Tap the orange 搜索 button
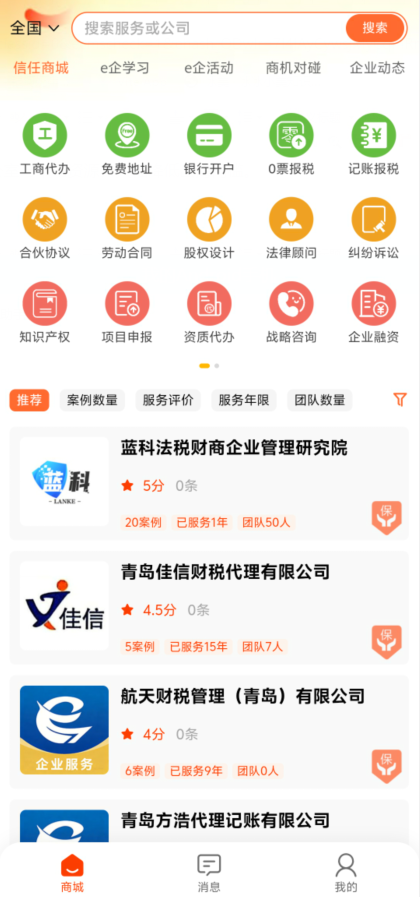420x897 pixels. 375,28
